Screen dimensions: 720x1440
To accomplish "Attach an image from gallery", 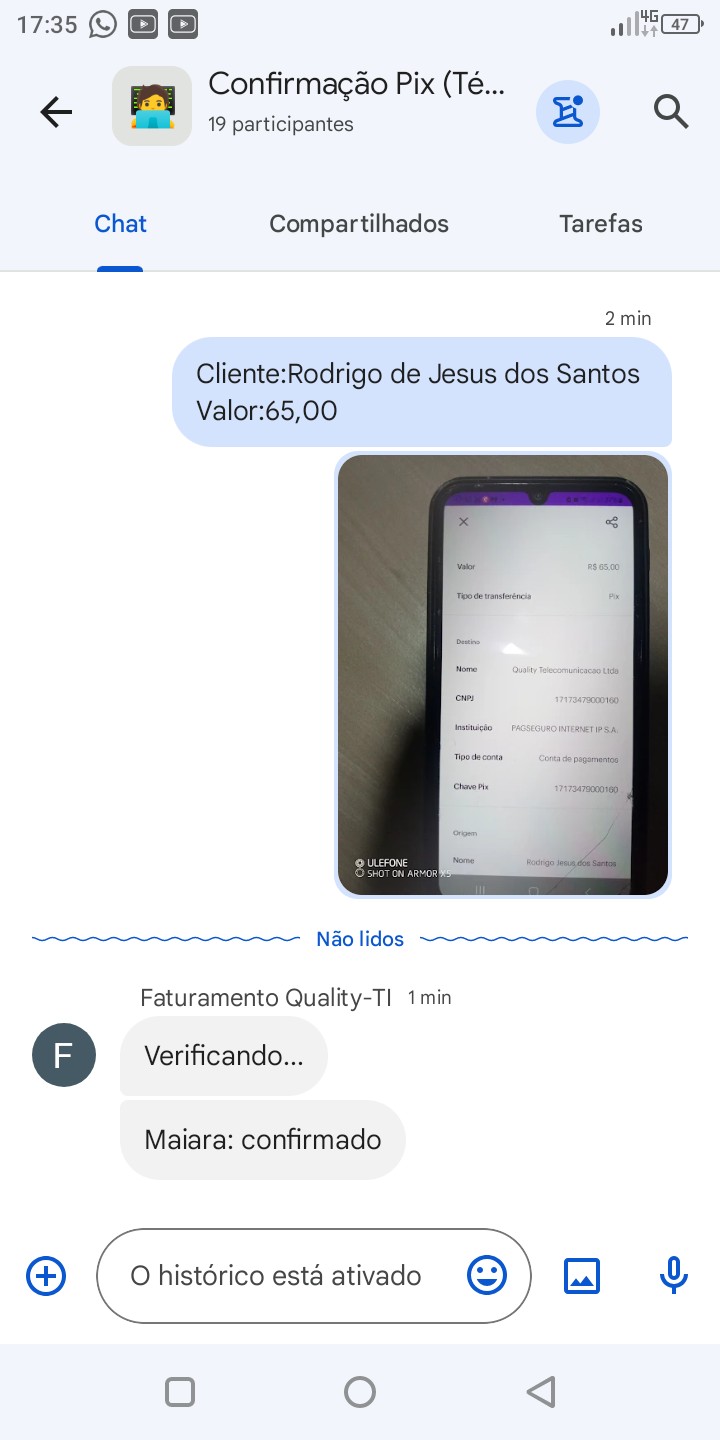I will [582, 1276].
